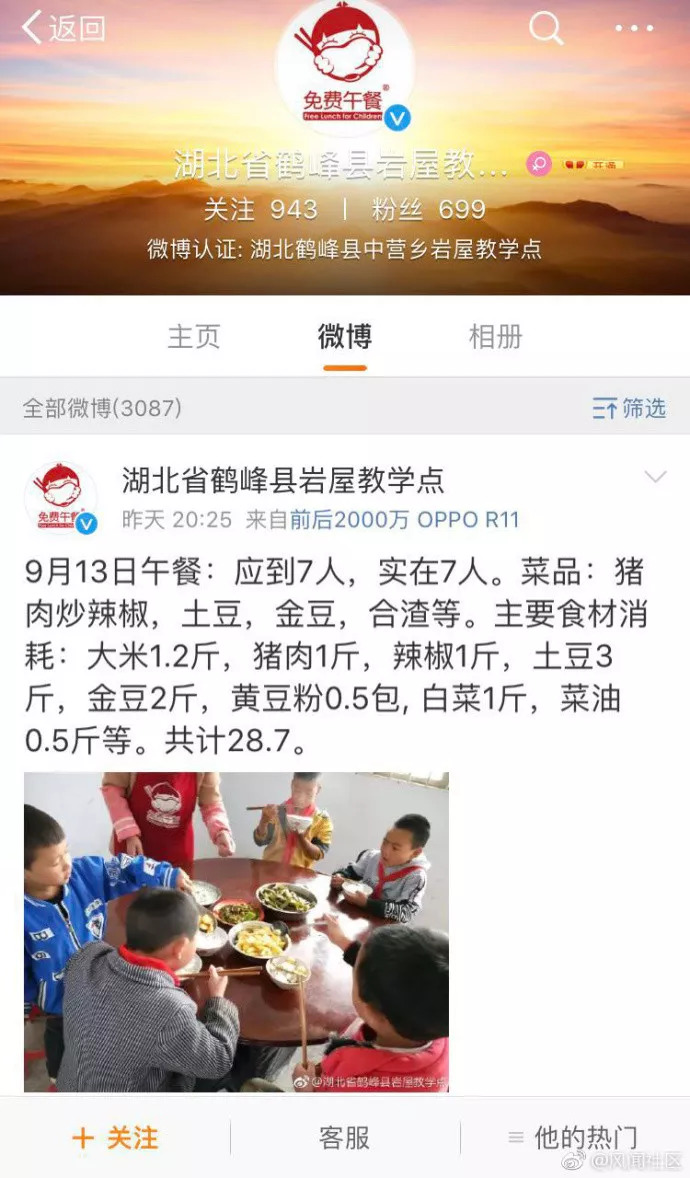
Task: Select the 微博 tab
Action: pos(345,337)
